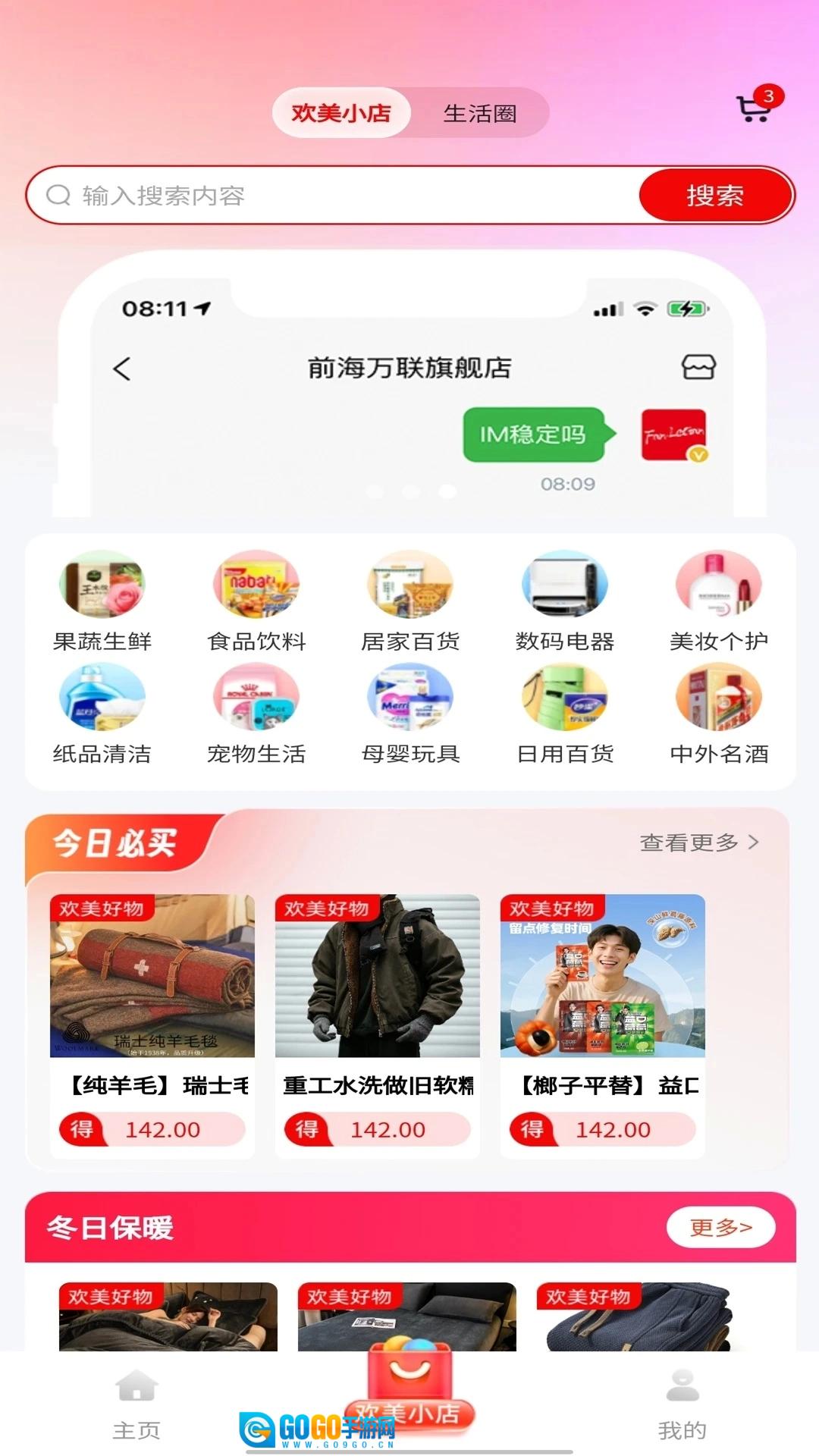Open the 中外名酒 category
This screenshot has width=819, height=1456.
click(719, 714)
